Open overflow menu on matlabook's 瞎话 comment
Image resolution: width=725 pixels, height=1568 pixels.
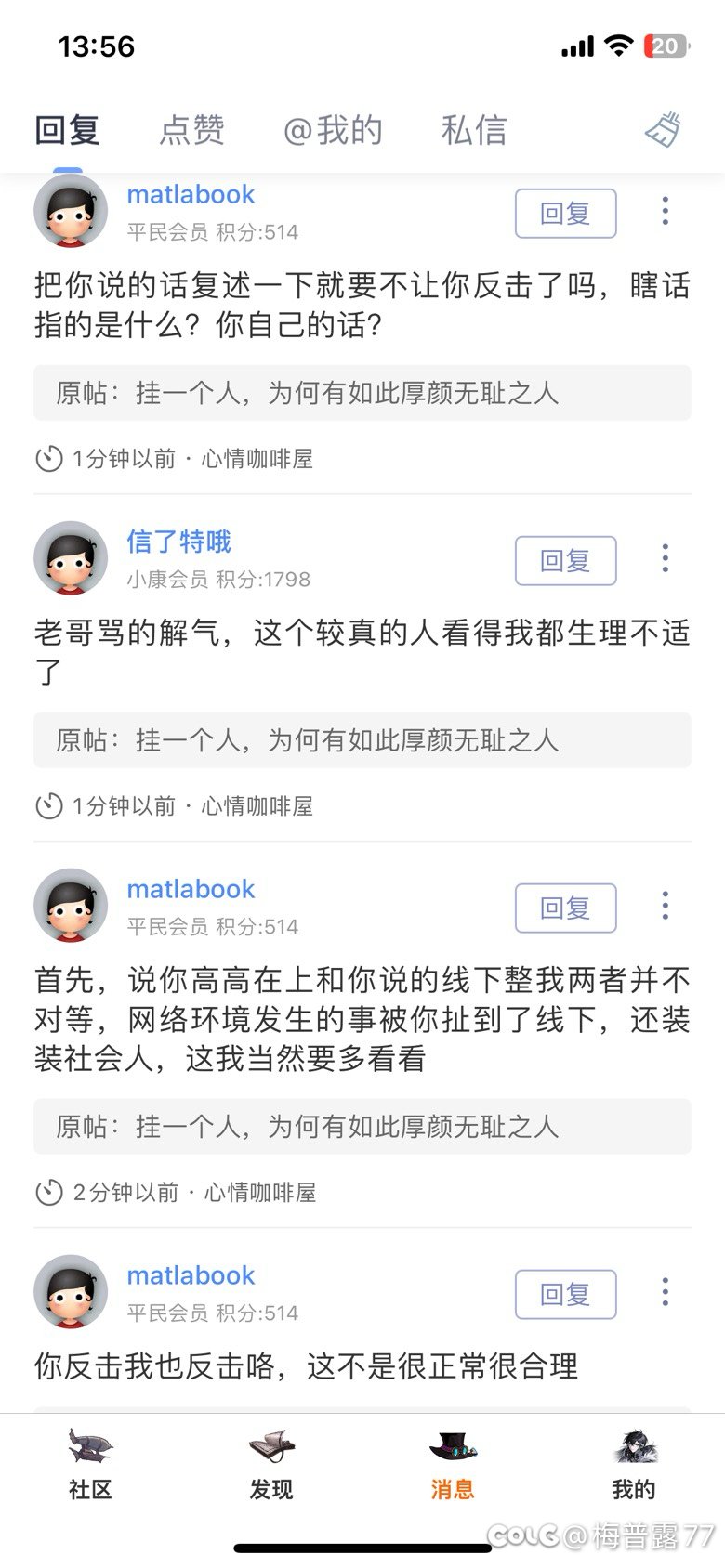pos(665,211)
